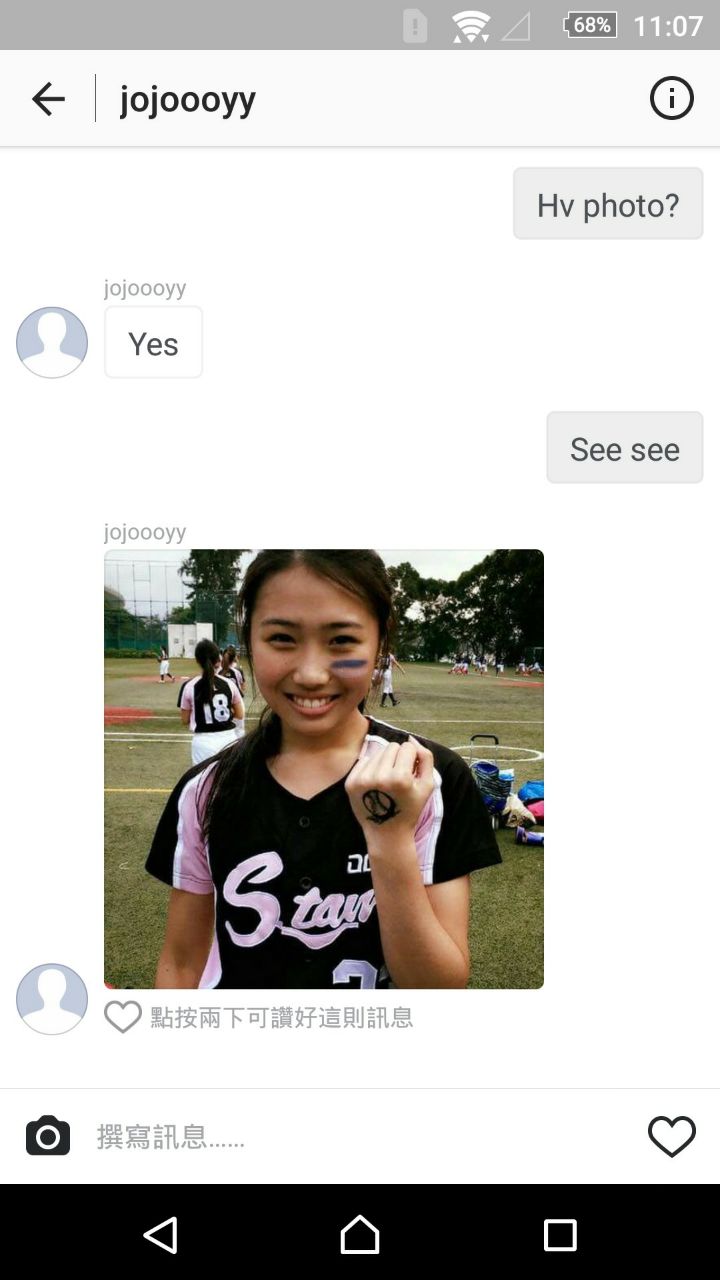Tap the heart icon under the photo

(x=123, y=1018)
